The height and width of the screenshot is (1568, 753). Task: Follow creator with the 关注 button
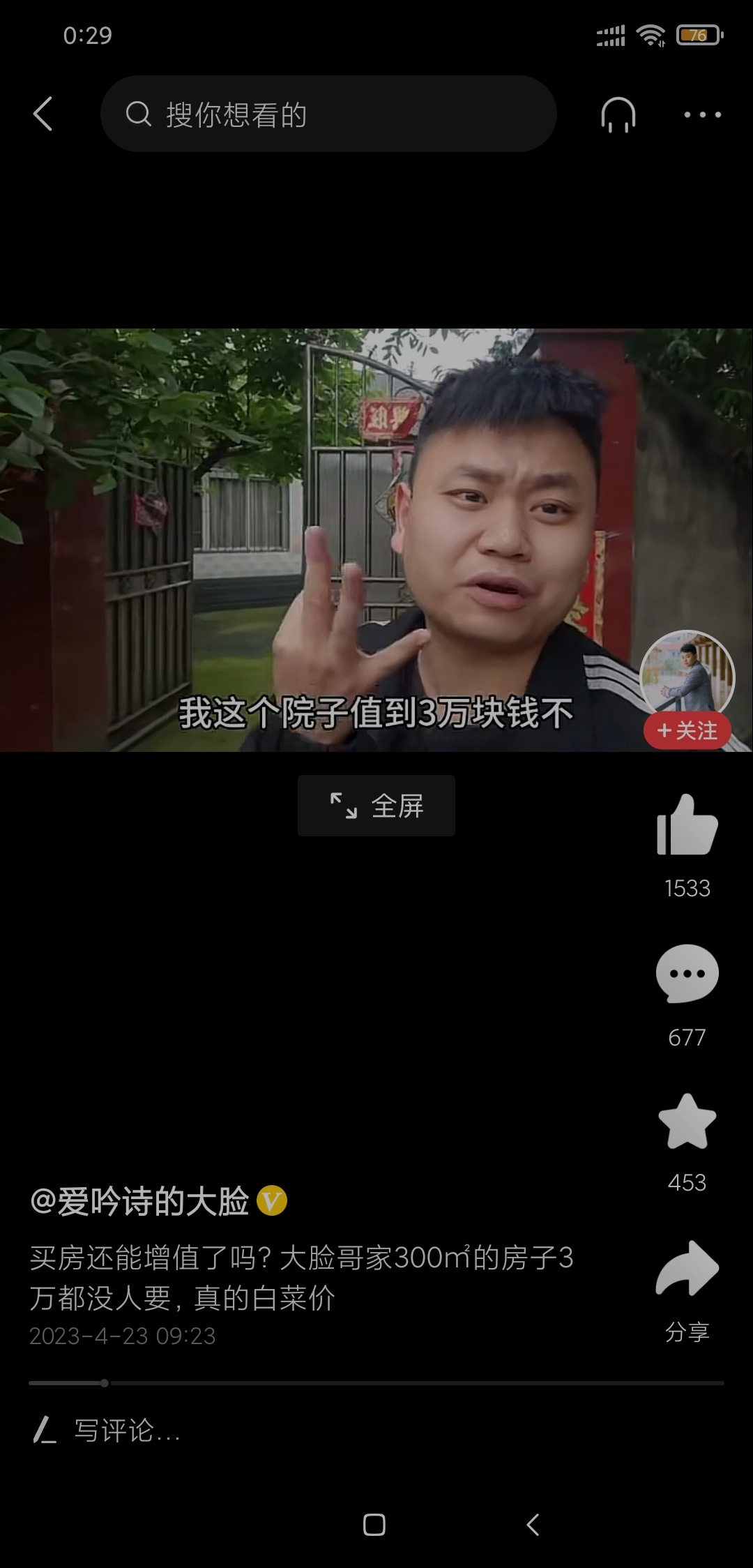[x=687, y=730]
